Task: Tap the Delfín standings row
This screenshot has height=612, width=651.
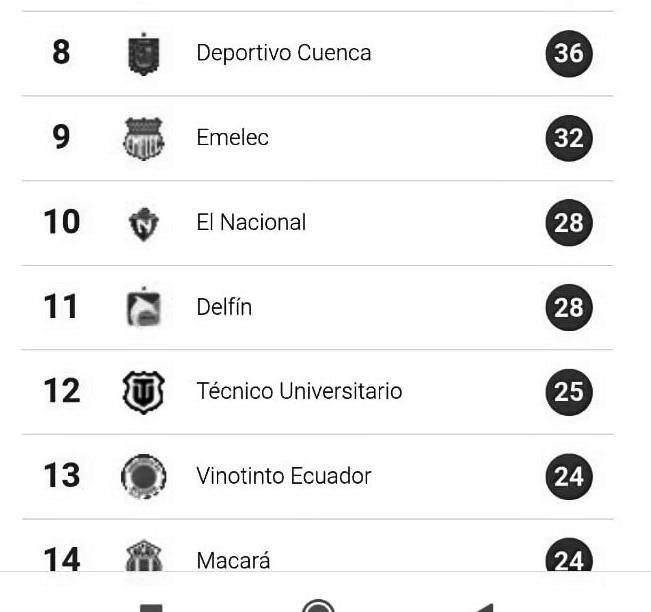Action: click(224, 307)
